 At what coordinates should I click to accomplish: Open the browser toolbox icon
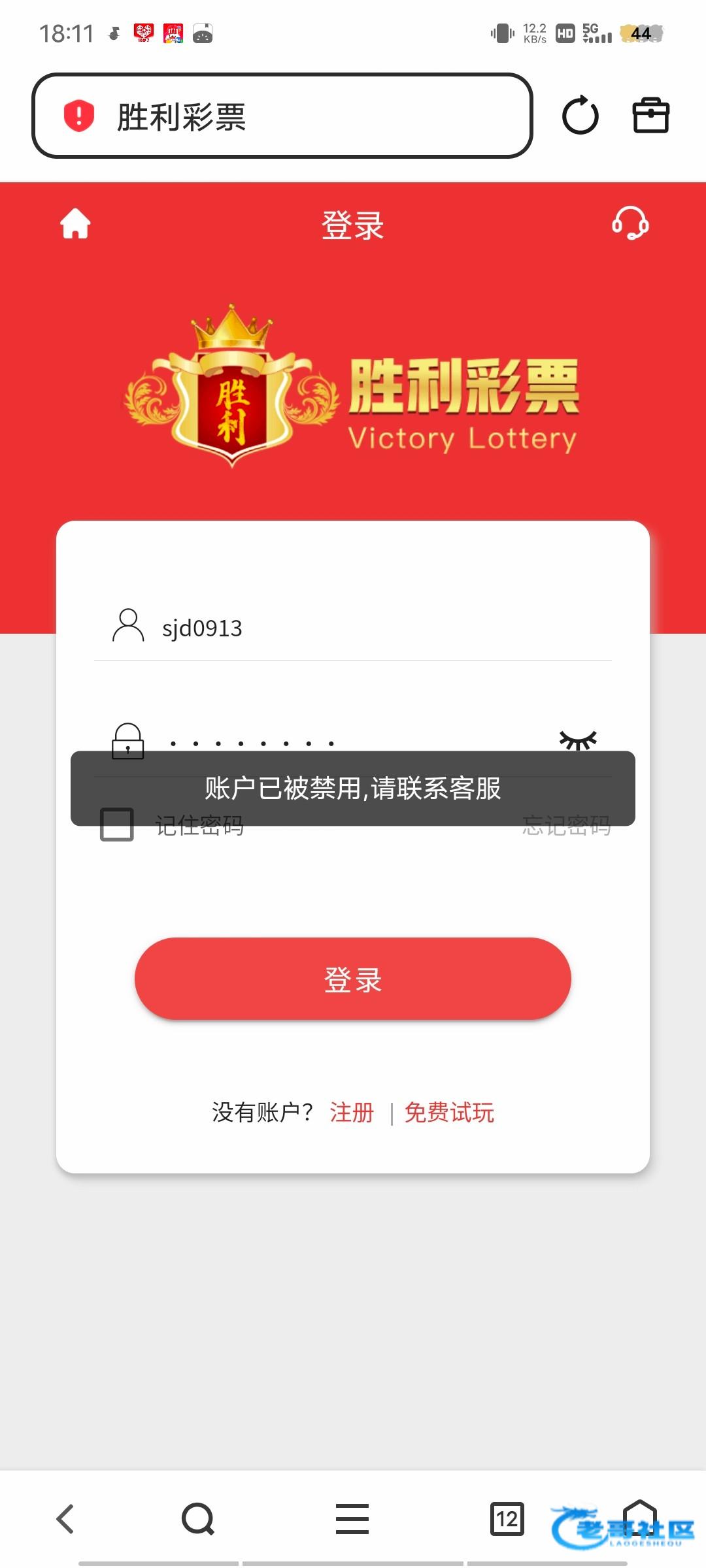[x=650, y=116]
